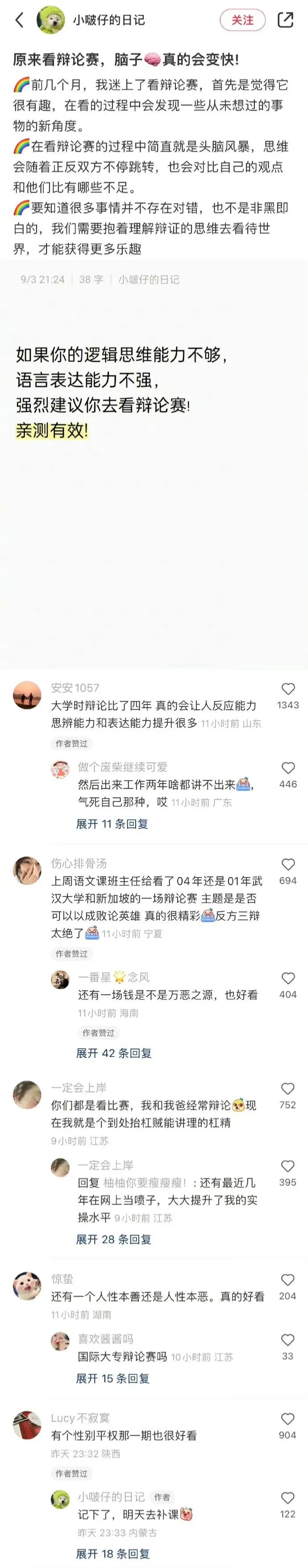Expand the 11 replies under 安安1057
Screen dimensions: 308x1568
[112, 823]
